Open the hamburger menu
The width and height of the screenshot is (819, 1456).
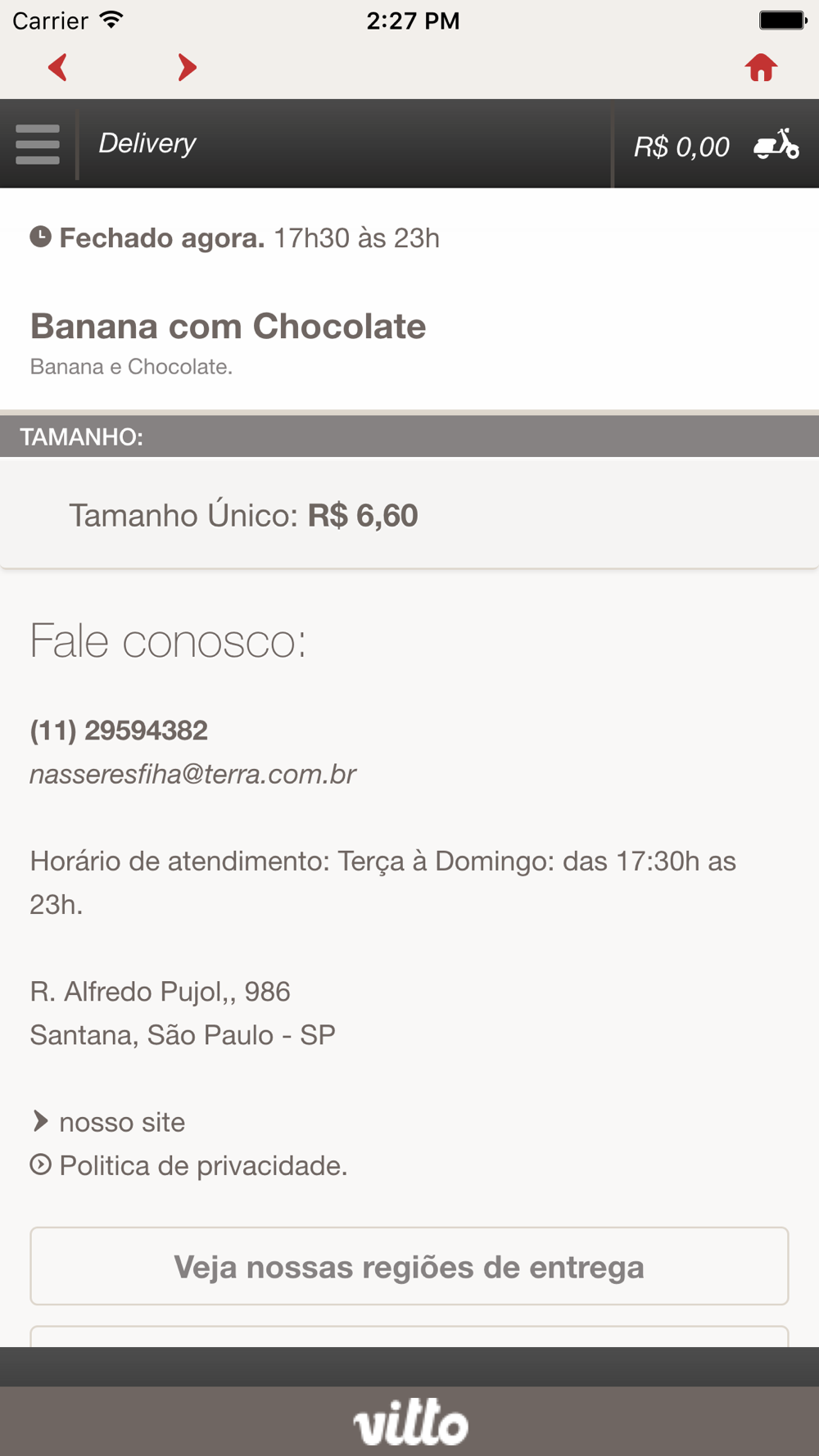pos(38,144)
